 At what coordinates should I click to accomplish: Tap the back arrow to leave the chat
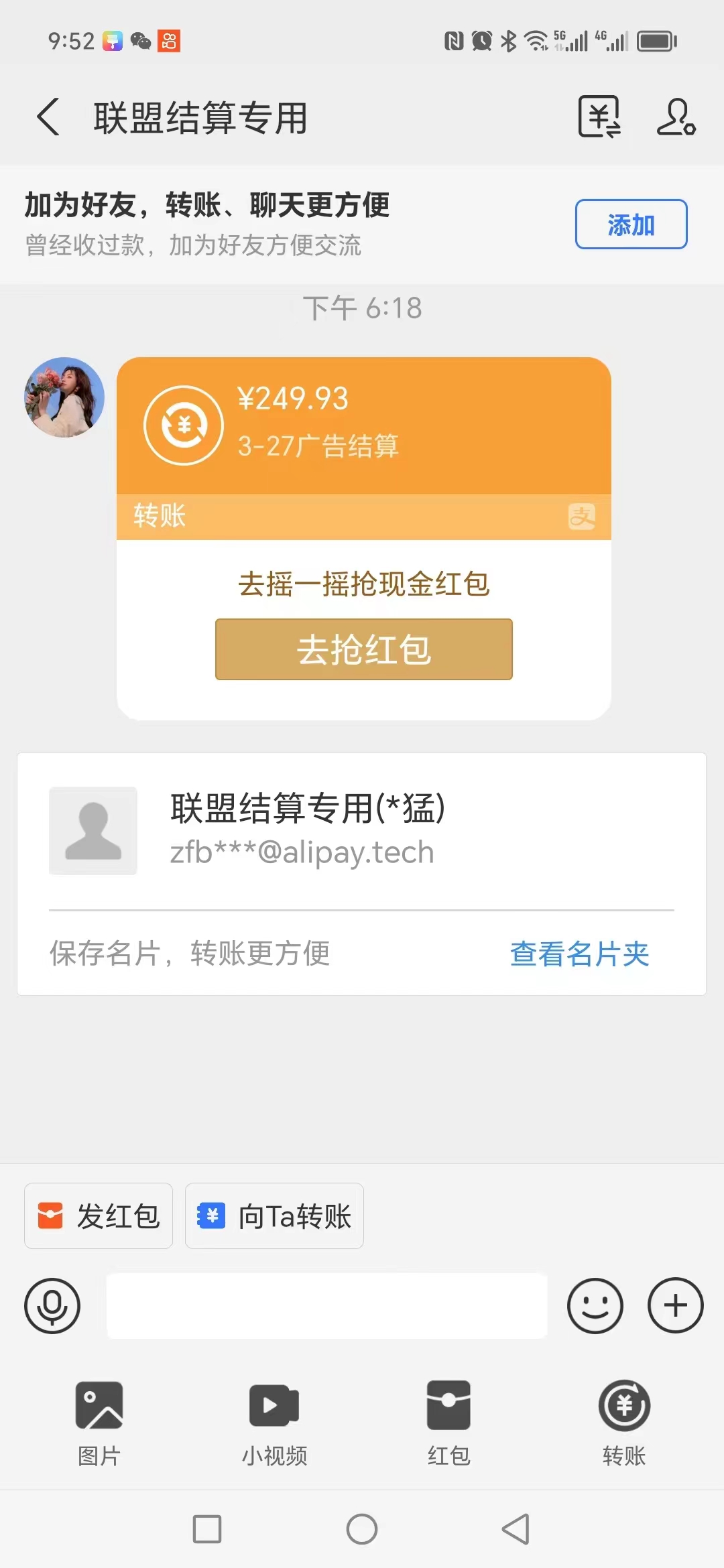[47, 115]
